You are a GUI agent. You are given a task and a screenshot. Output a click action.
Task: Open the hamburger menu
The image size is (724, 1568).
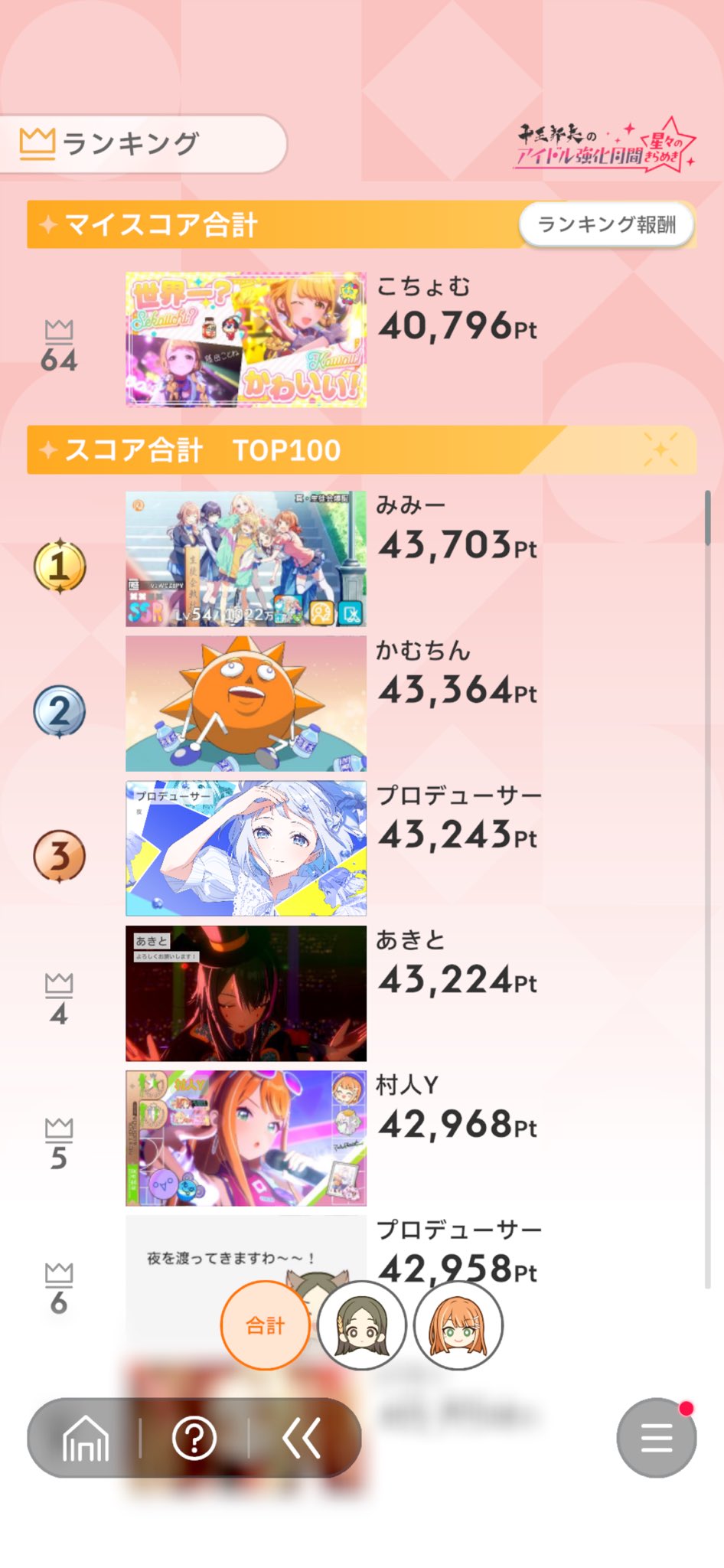[656, 1438]
